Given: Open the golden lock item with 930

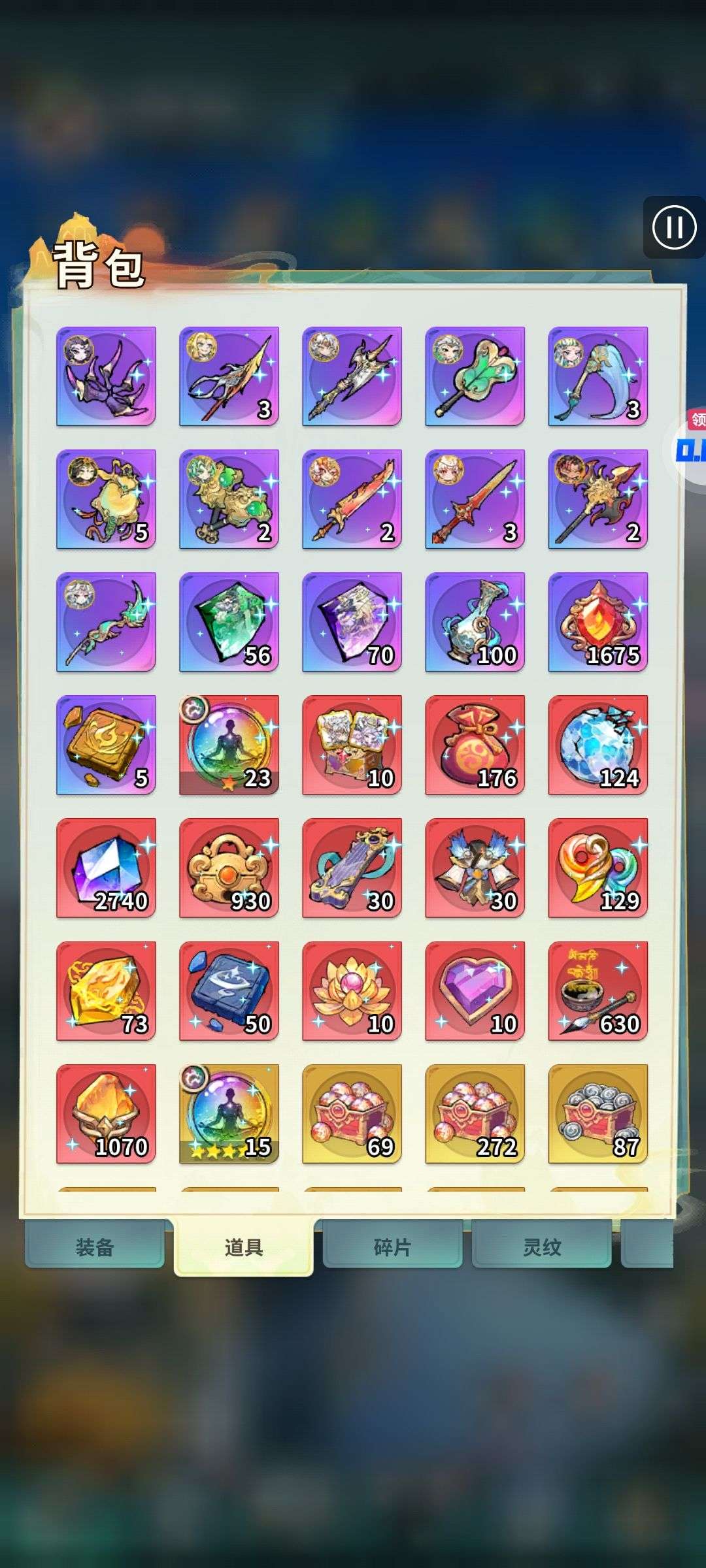Looking at the screenshot, I should pyautogui.click(x=229, y=868).
